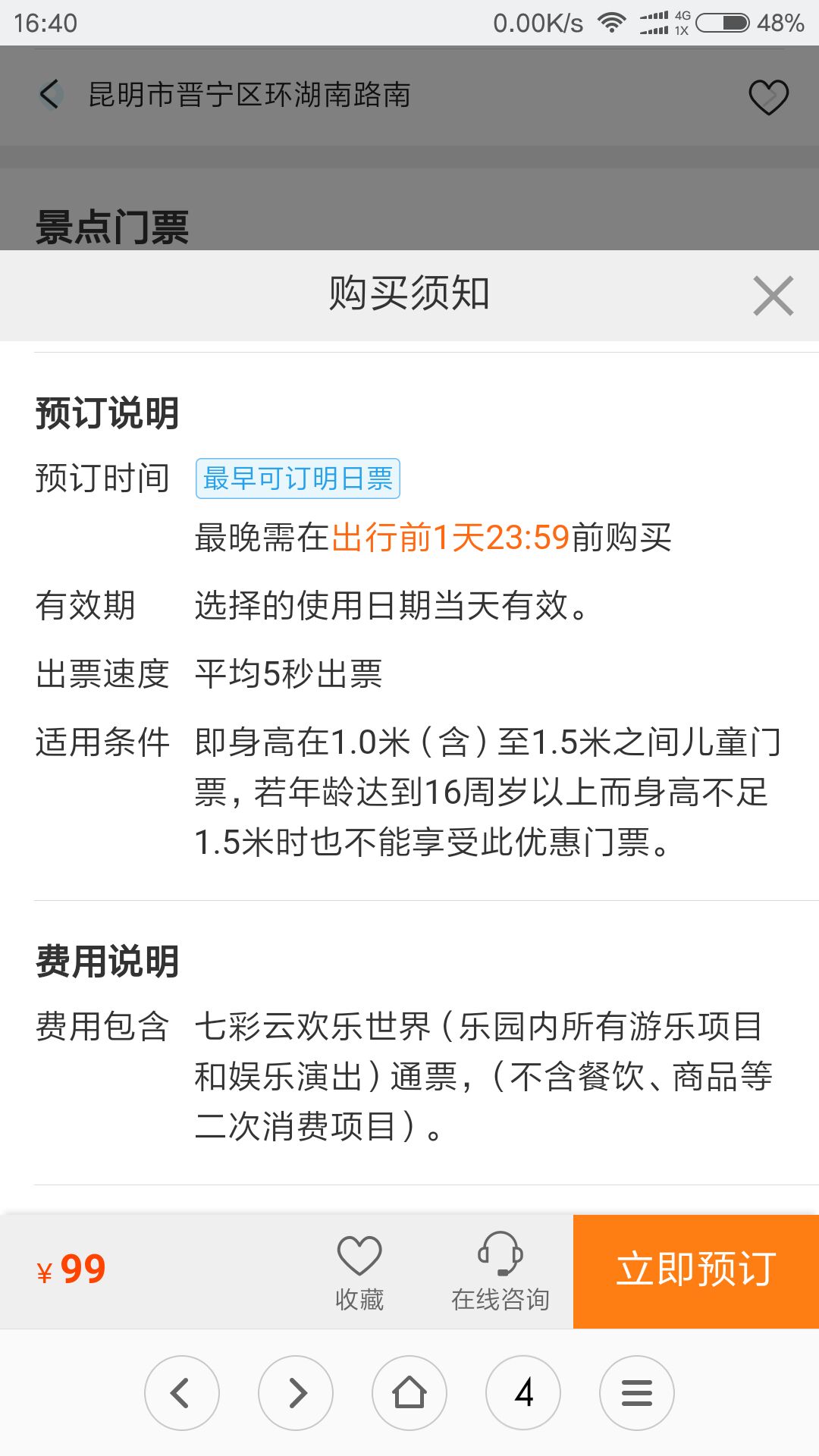
Task: Open the browser home page
Action: [x=409, y=1393]
